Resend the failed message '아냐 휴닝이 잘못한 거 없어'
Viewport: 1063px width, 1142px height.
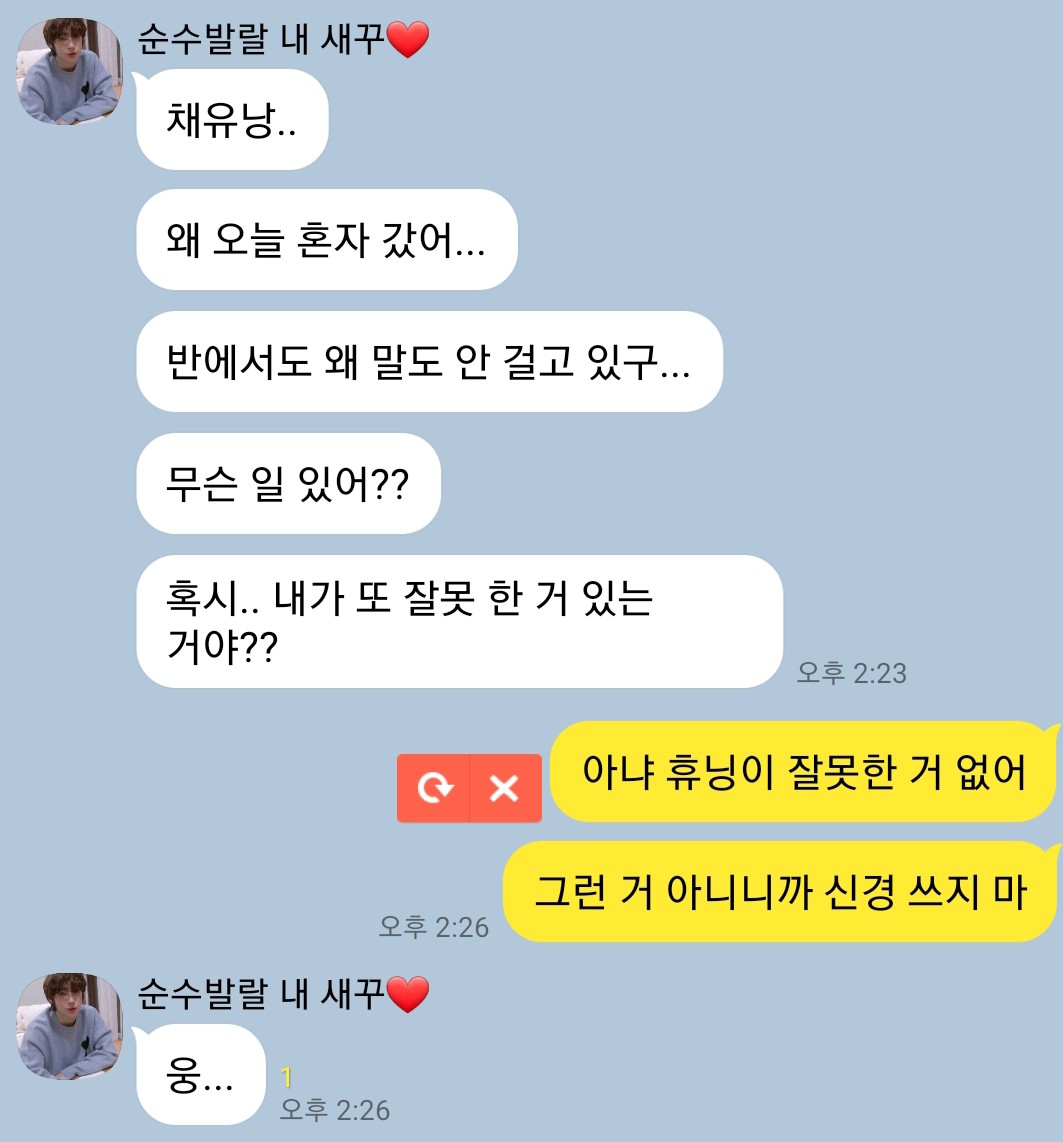(433, 789)
